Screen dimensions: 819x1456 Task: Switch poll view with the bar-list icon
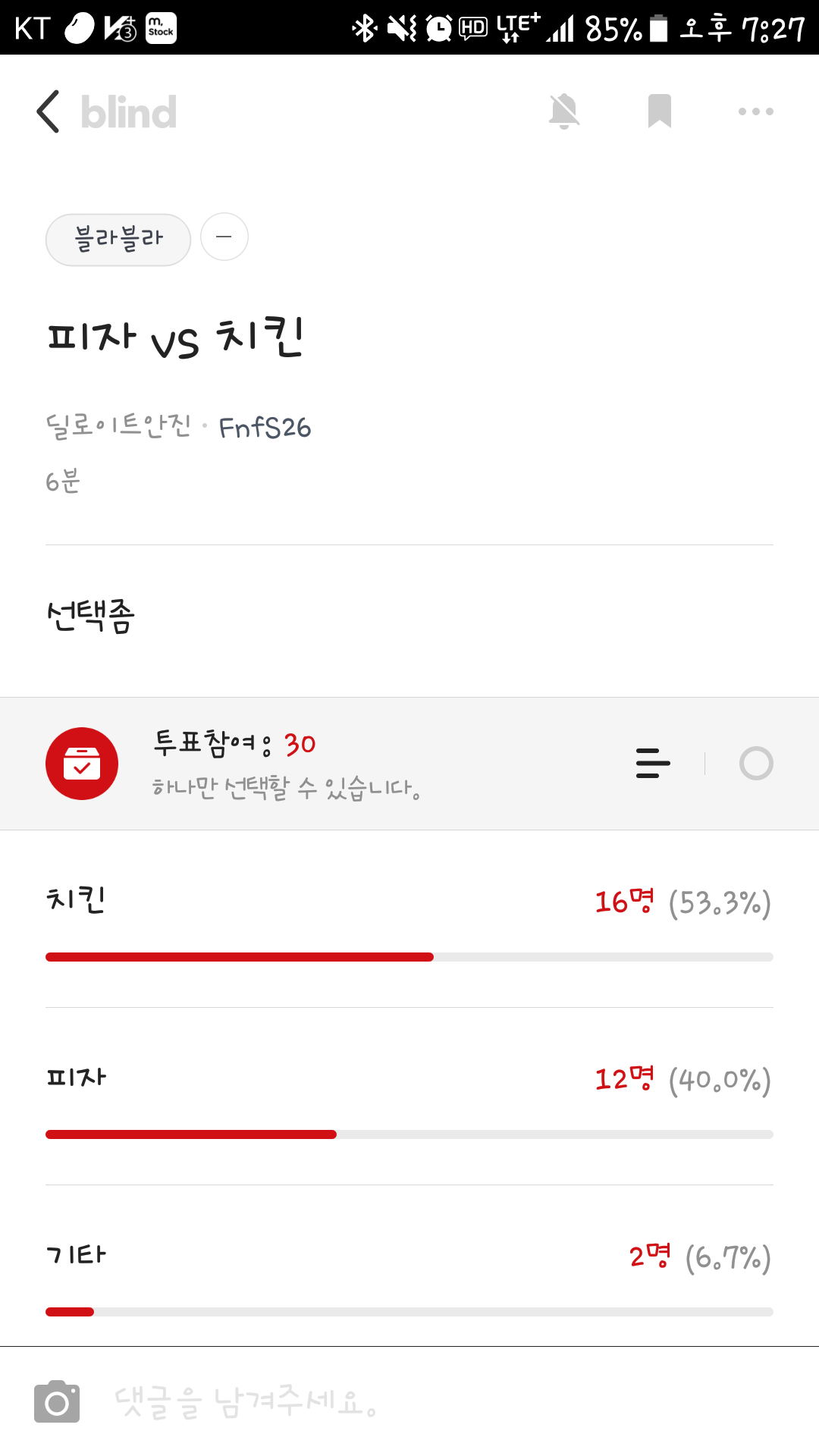pyautogui.click(x=653, y=763)
